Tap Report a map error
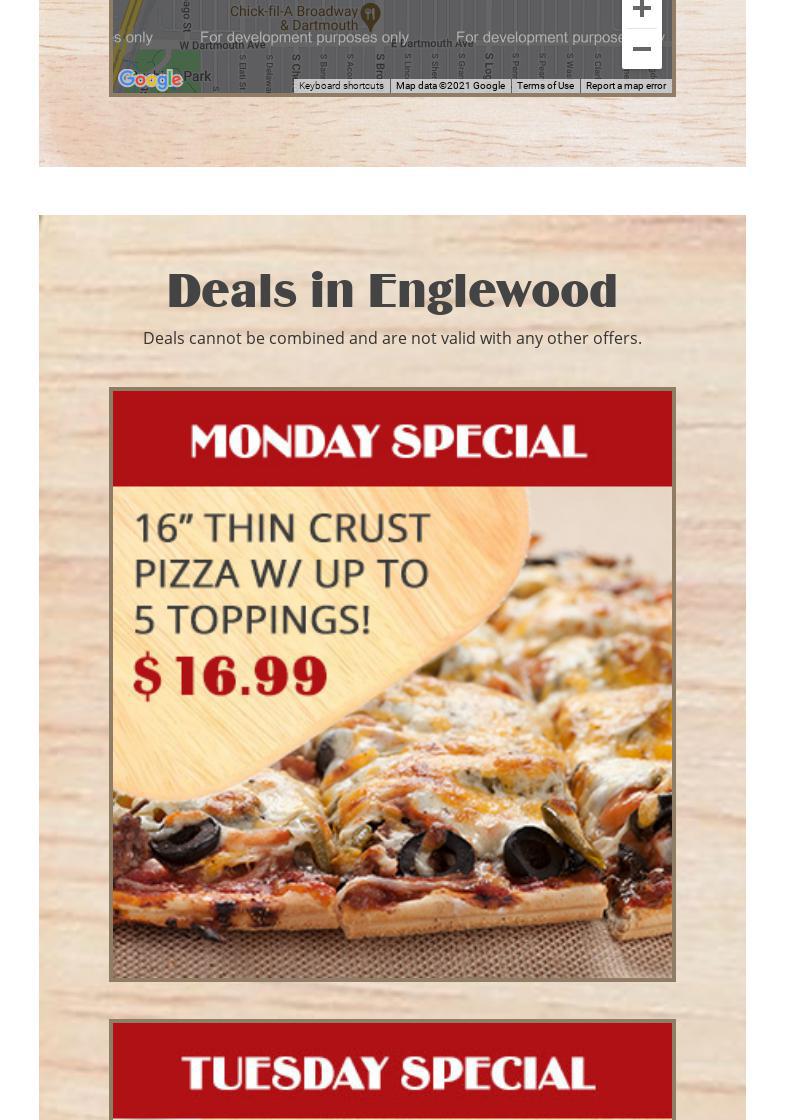This screenshot has height=1120, width=785. click(625, 86)
